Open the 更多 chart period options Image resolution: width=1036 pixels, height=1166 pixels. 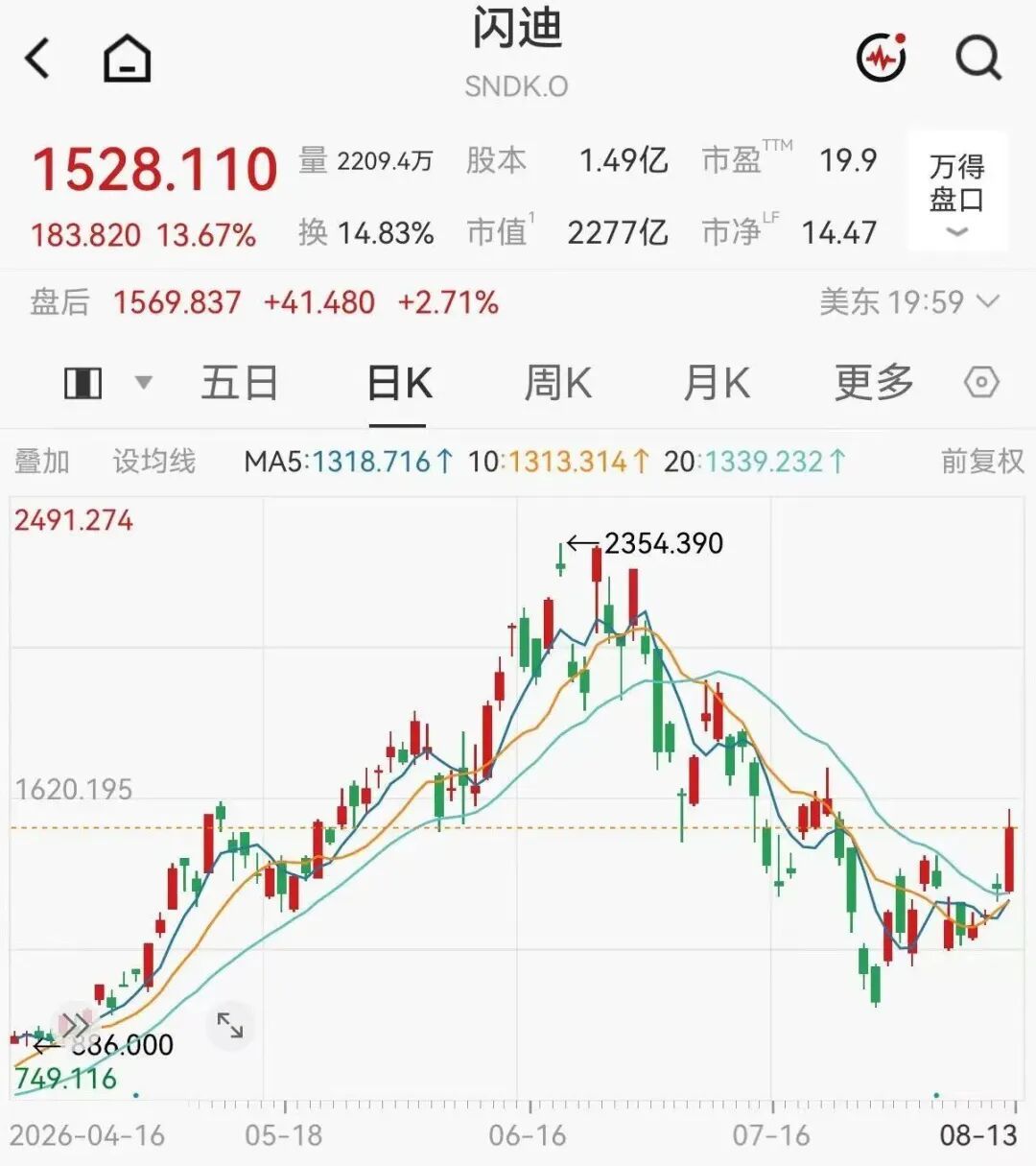click(x=874, y=383)
